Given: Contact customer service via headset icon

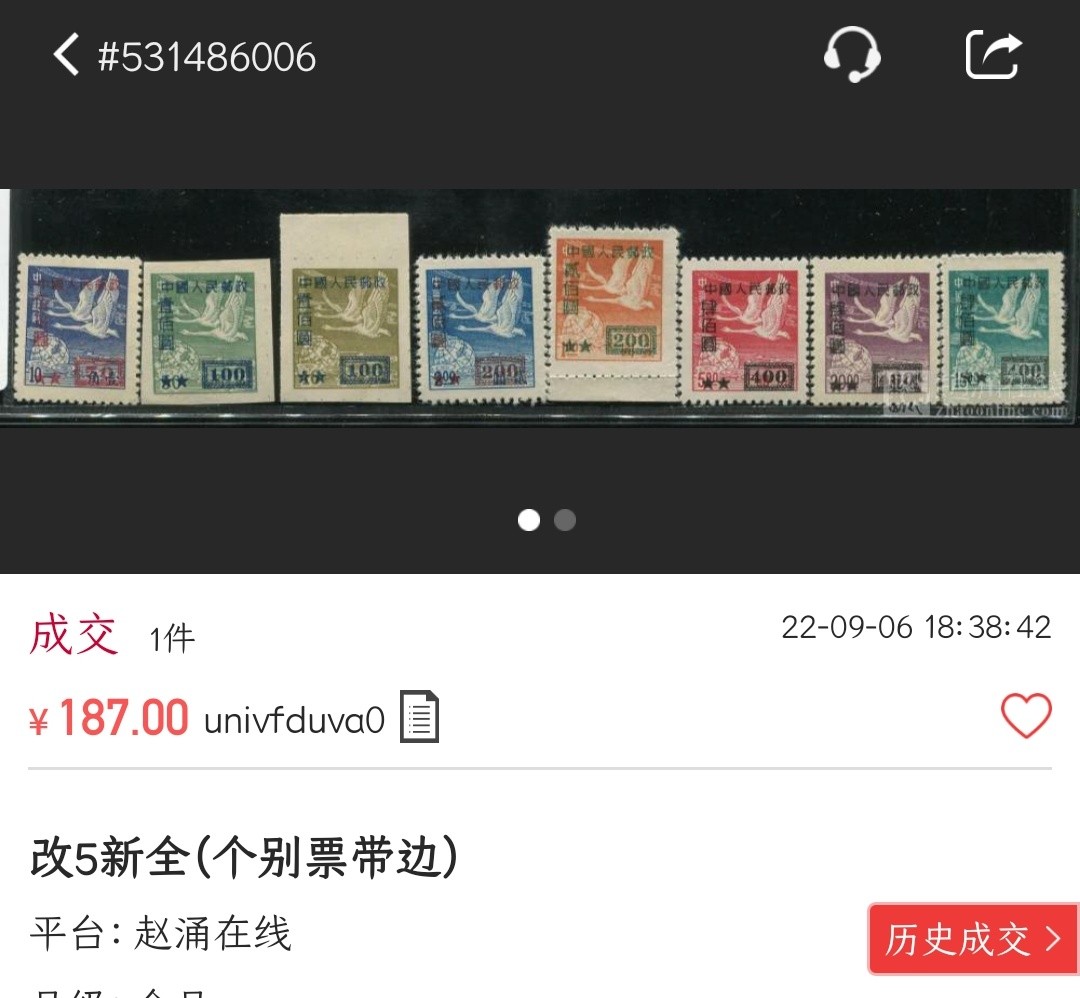Looking at the screenshot, I should tap(851, 55).
